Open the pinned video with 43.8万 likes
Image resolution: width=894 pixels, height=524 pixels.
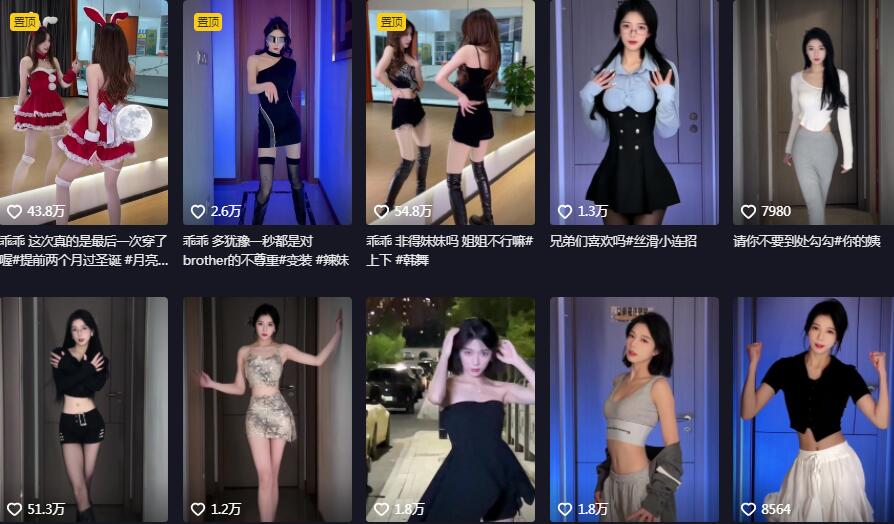point(84,110)
